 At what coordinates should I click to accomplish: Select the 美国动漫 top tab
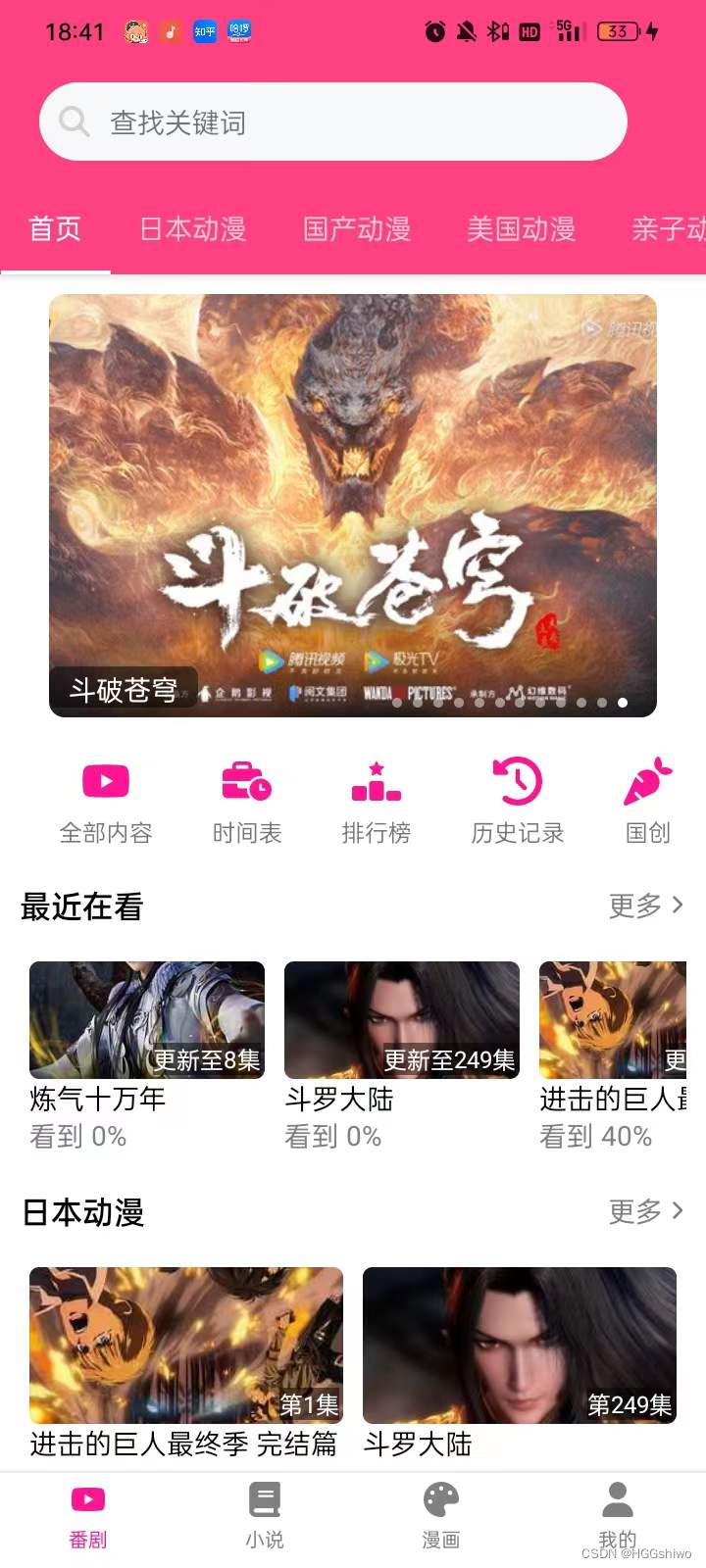(x=521, y=229)
